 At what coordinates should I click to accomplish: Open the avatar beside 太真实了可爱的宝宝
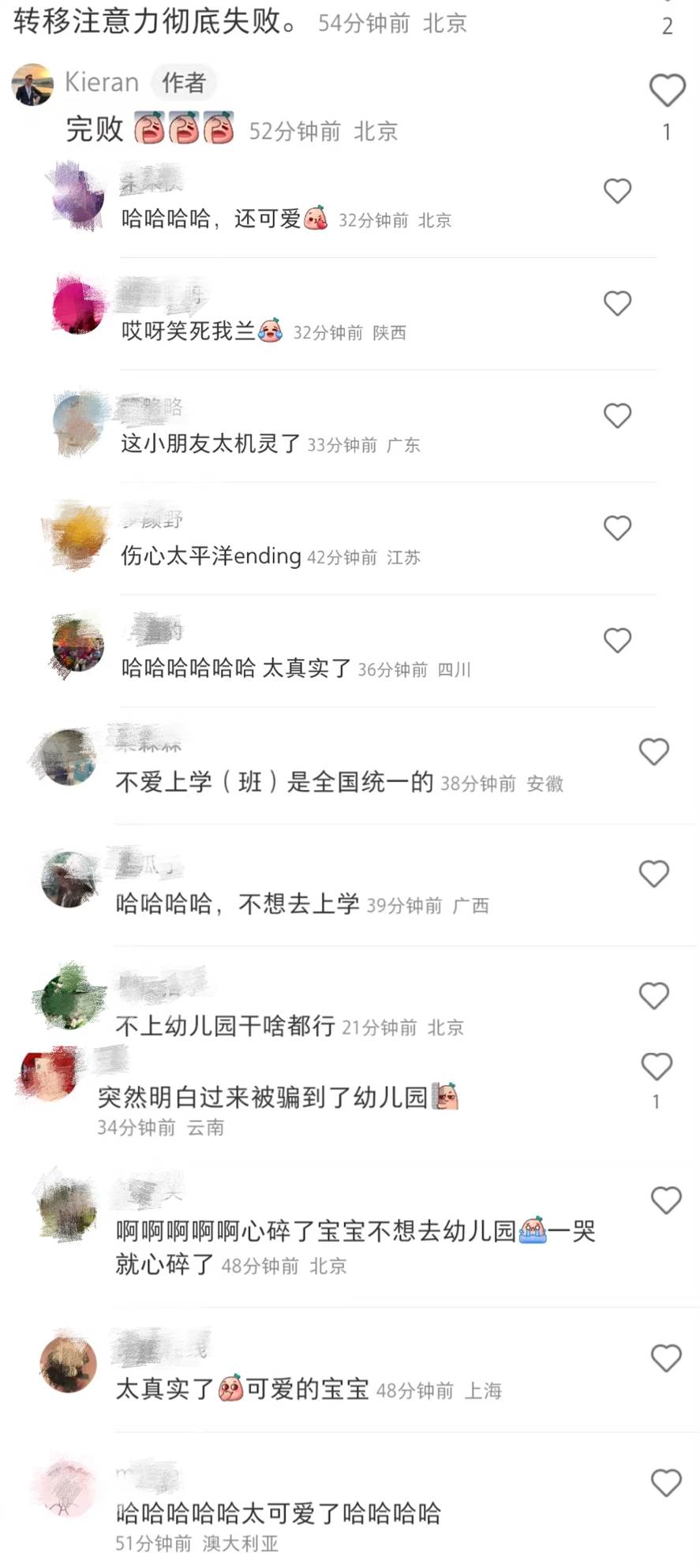(x=69, y=1364)
